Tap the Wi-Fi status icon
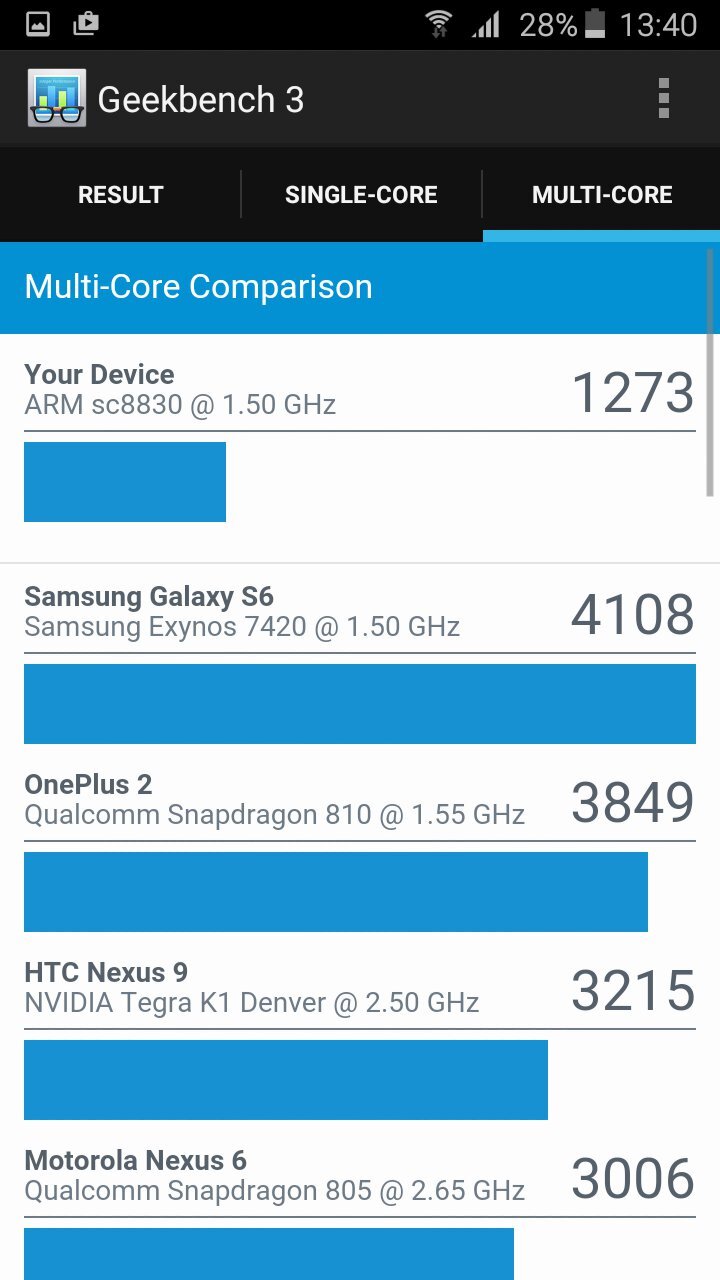 point(438,22)
